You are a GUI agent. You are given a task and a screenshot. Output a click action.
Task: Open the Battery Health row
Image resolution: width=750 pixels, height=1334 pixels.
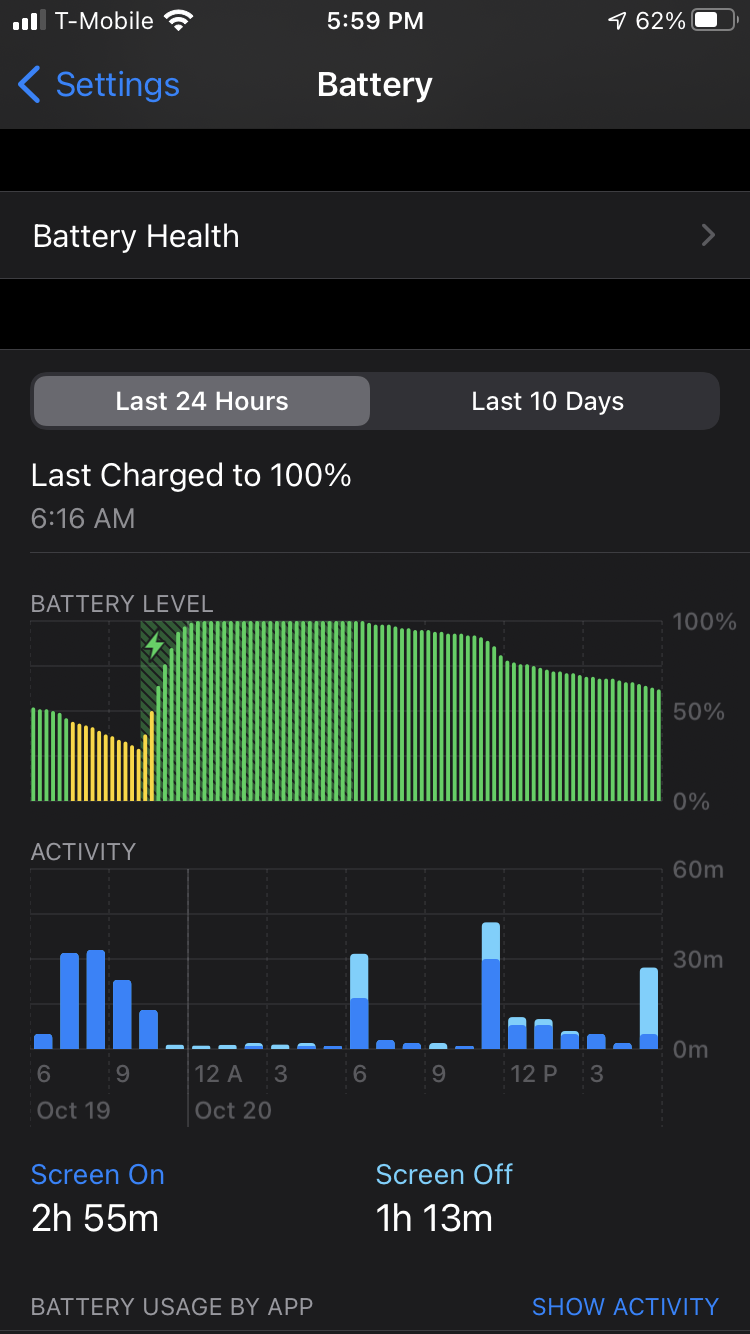375,235
